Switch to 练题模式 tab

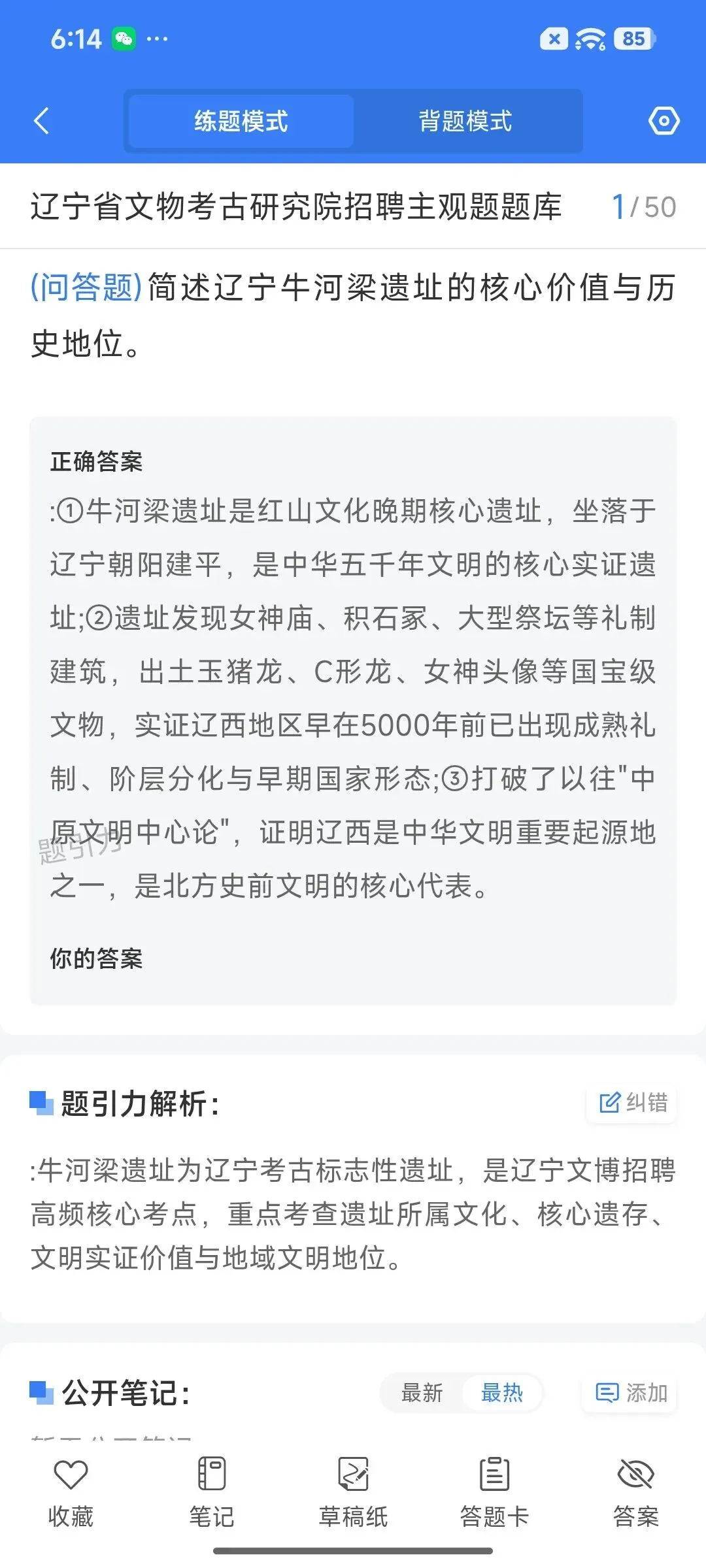click(241, 121)
